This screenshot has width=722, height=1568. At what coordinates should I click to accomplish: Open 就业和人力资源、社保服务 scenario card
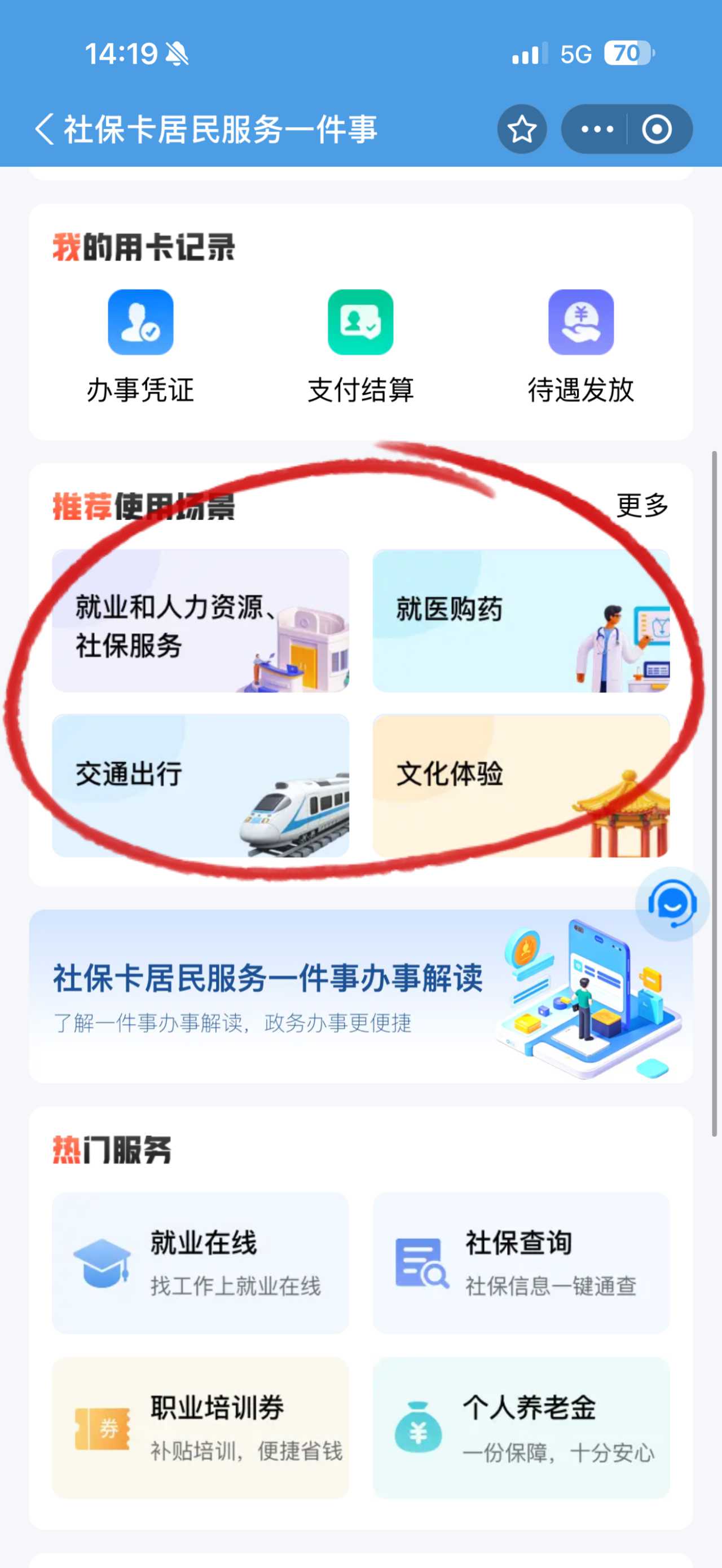[x=200, y=620]
